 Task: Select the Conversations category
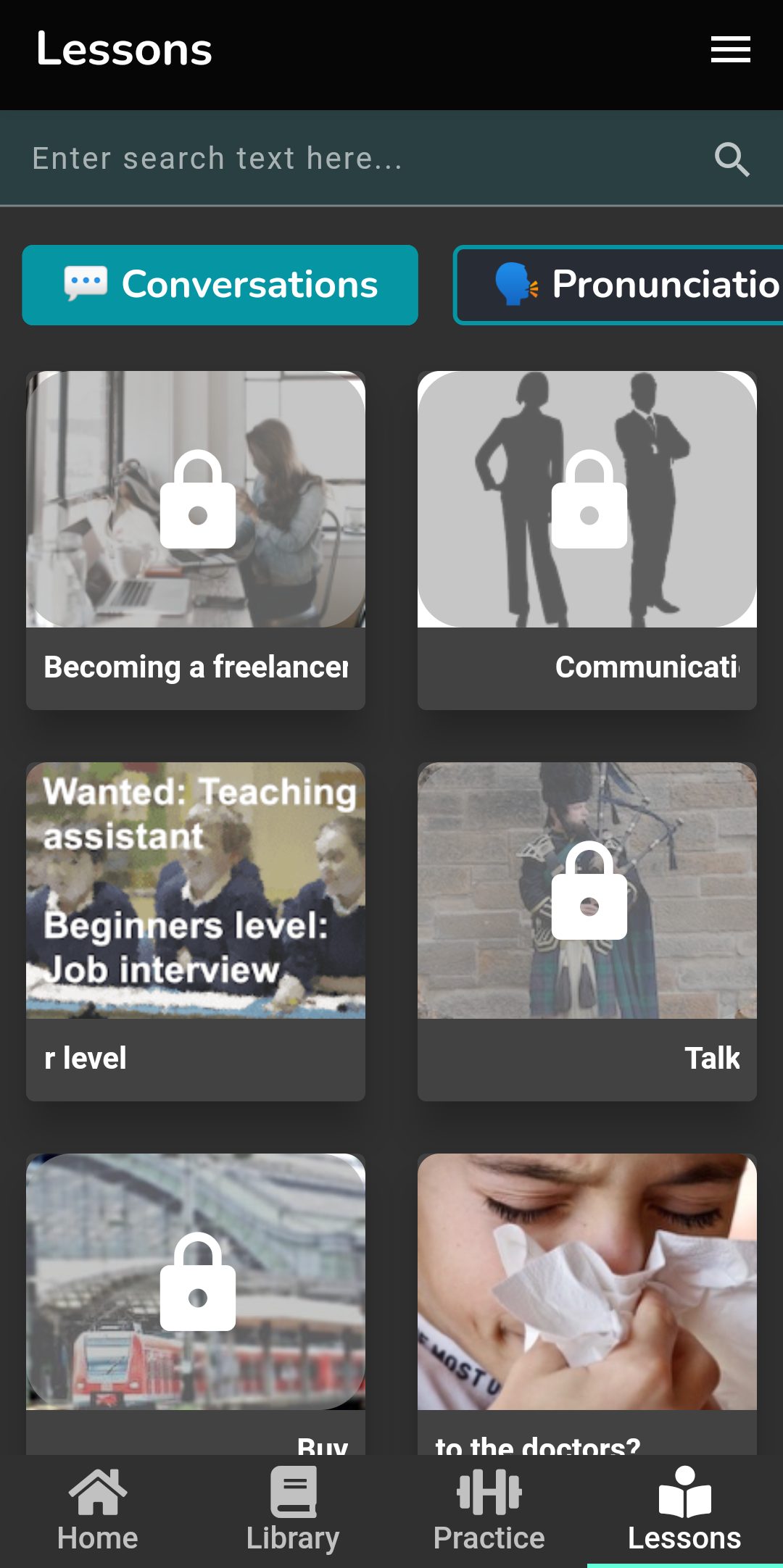pyautogui.click(x=220, y=285)
